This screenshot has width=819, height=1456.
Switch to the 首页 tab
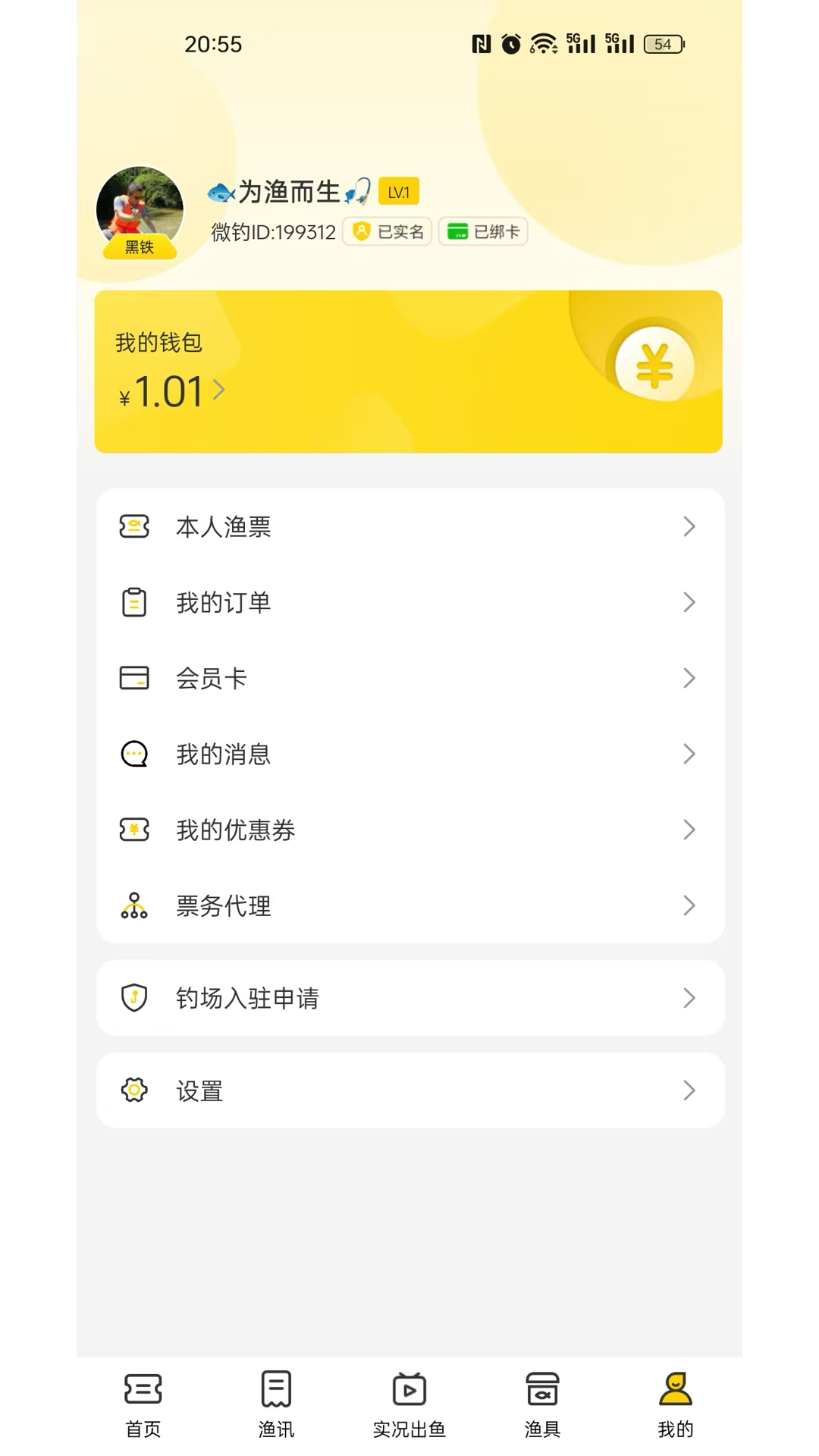[x=143, y=1403]
